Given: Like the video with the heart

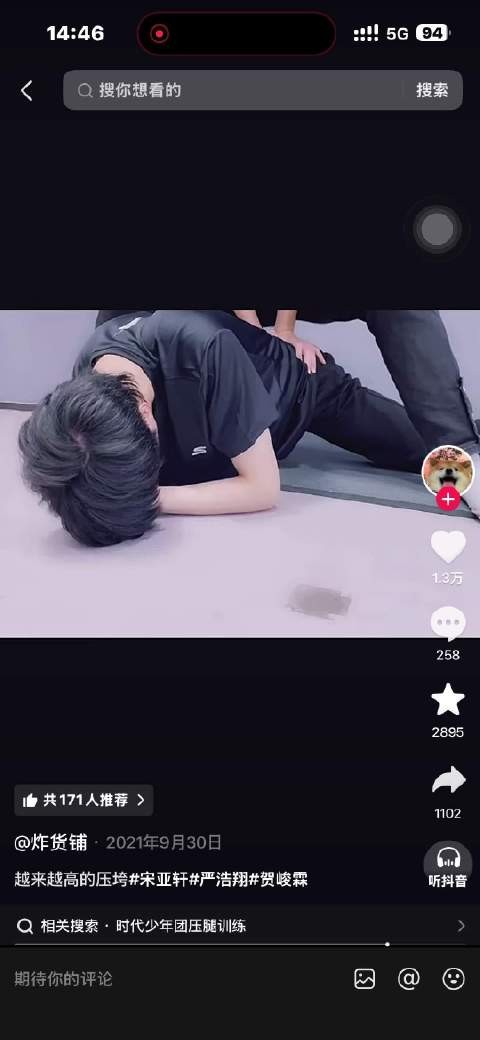Looking at the screenshot, I should (448, 547).
